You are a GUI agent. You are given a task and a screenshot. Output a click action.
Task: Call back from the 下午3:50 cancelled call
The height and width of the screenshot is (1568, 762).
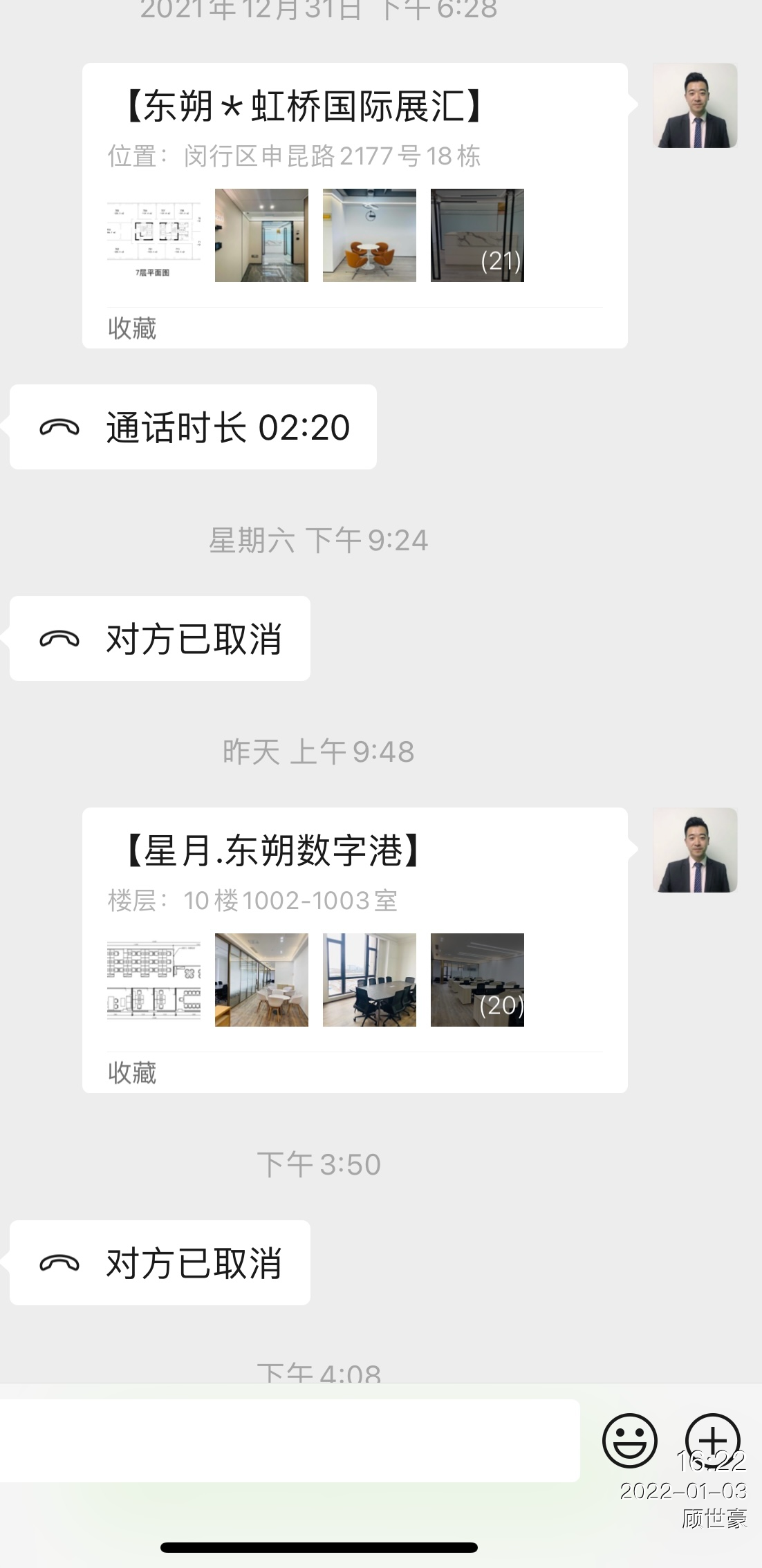(x=160, y=1263)
